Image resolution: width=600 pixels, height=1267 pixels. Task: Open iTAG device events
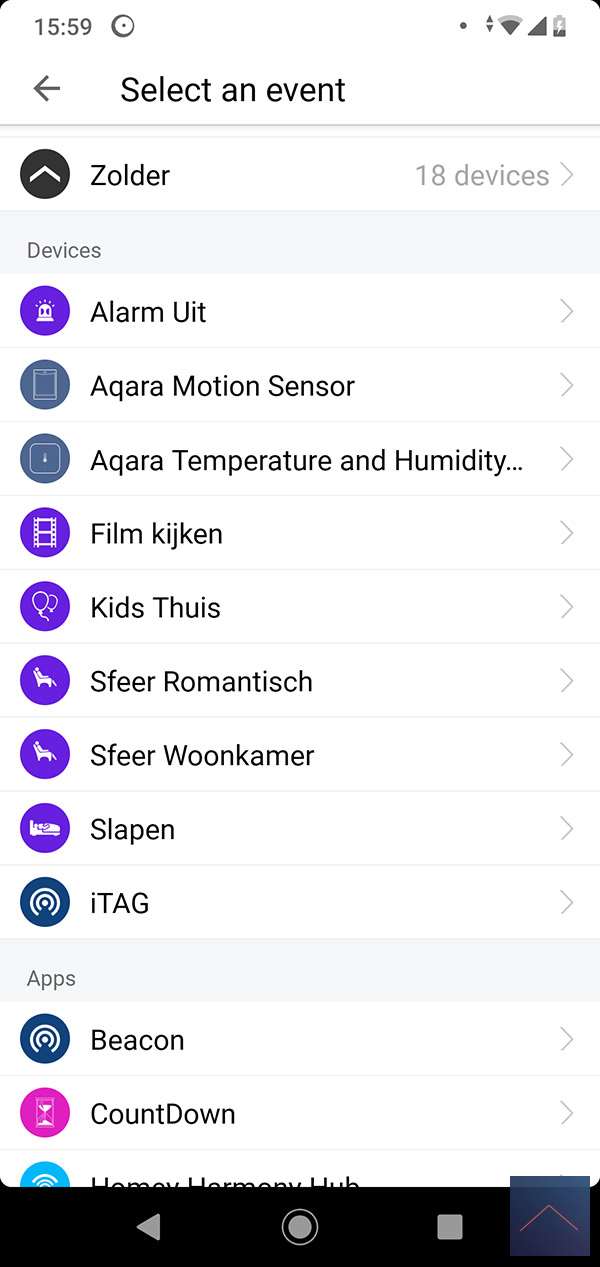300,904
